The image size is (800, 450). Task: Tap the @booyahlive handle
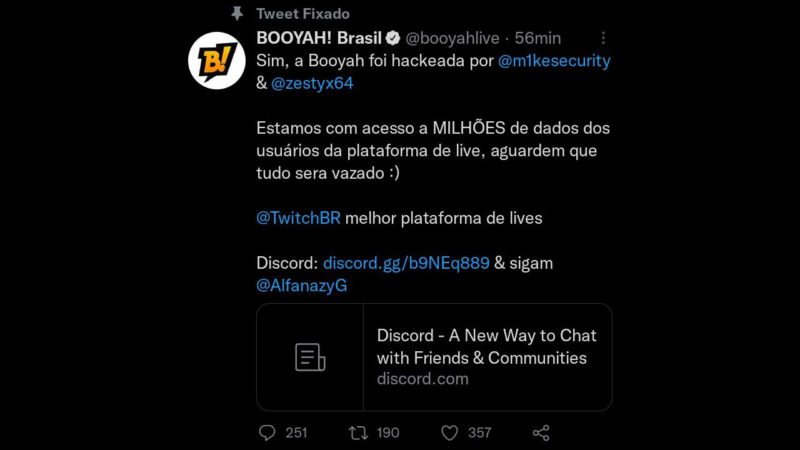coord(455,38)
